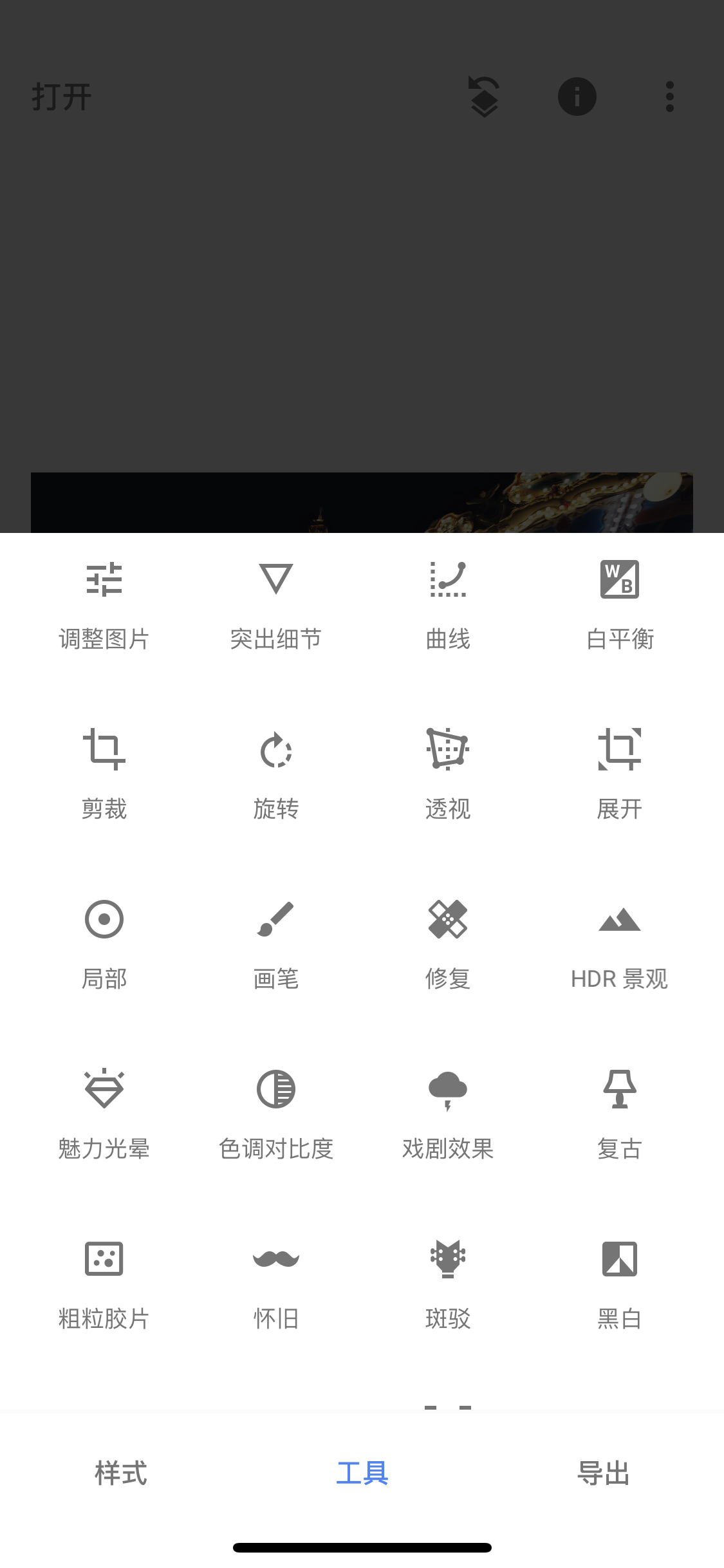Select the 旋转 rotate tool
Viewport: 724px width, 1568px height.
(275, 774)
